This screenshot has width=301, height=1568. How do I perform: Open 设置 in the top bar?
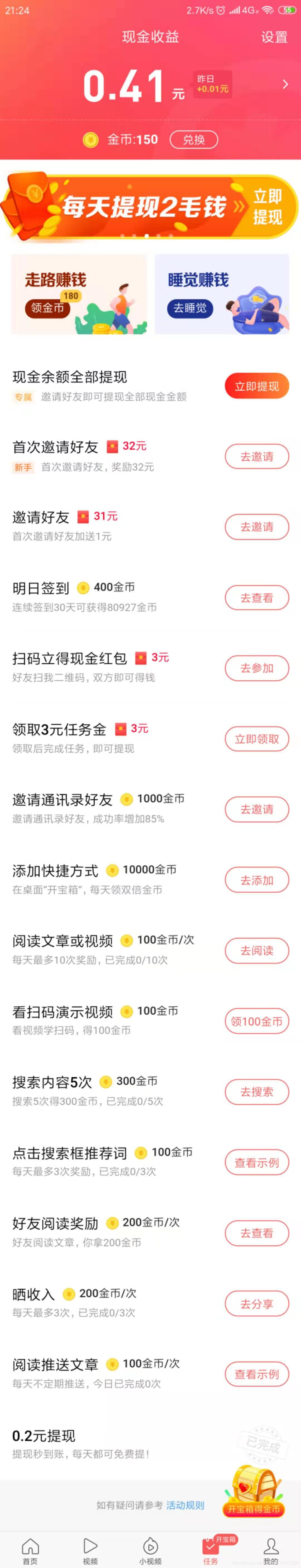point(274,37)
